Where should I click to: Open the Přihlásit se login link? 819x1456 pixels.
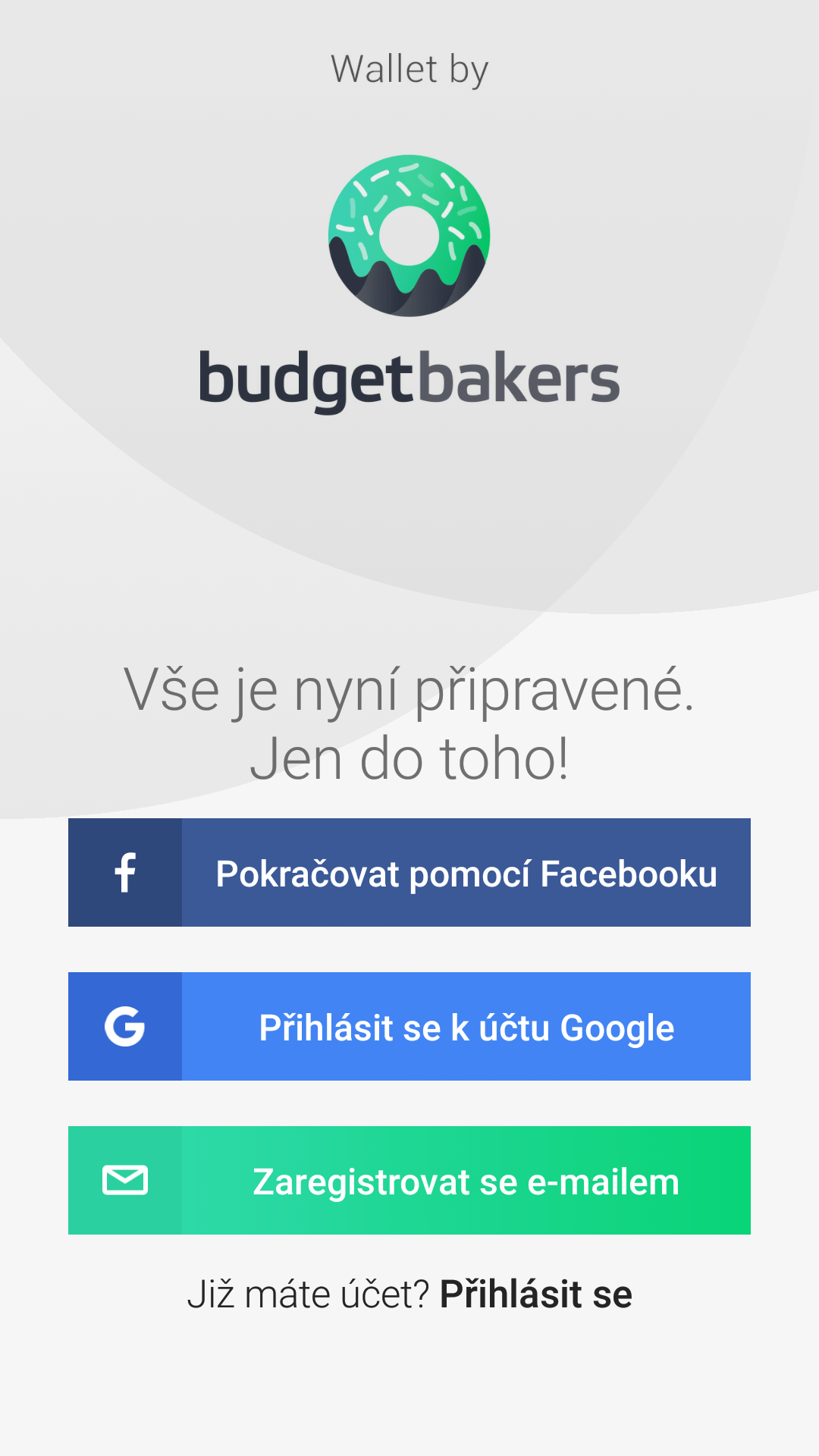[x=535, y=1294]
